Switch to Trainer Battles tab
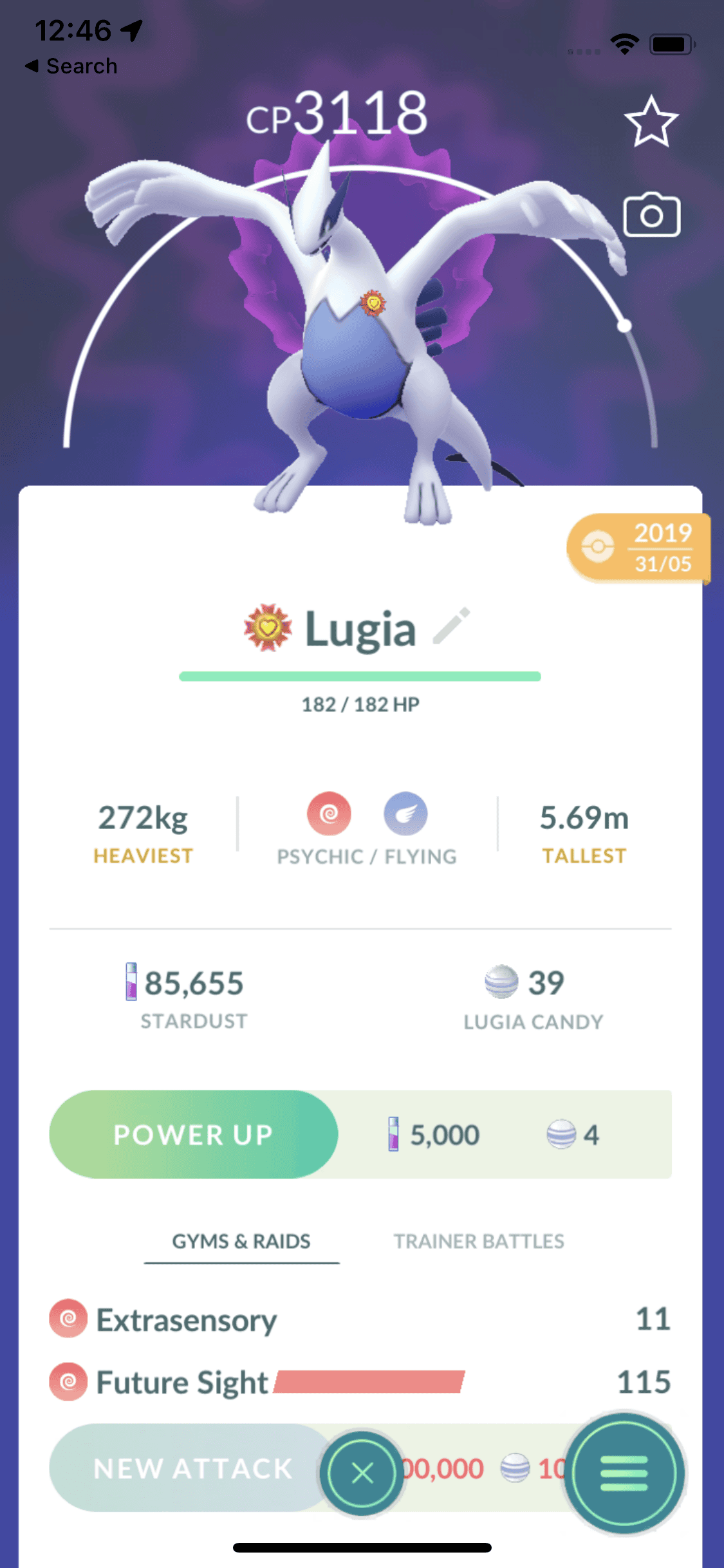 479,1241
